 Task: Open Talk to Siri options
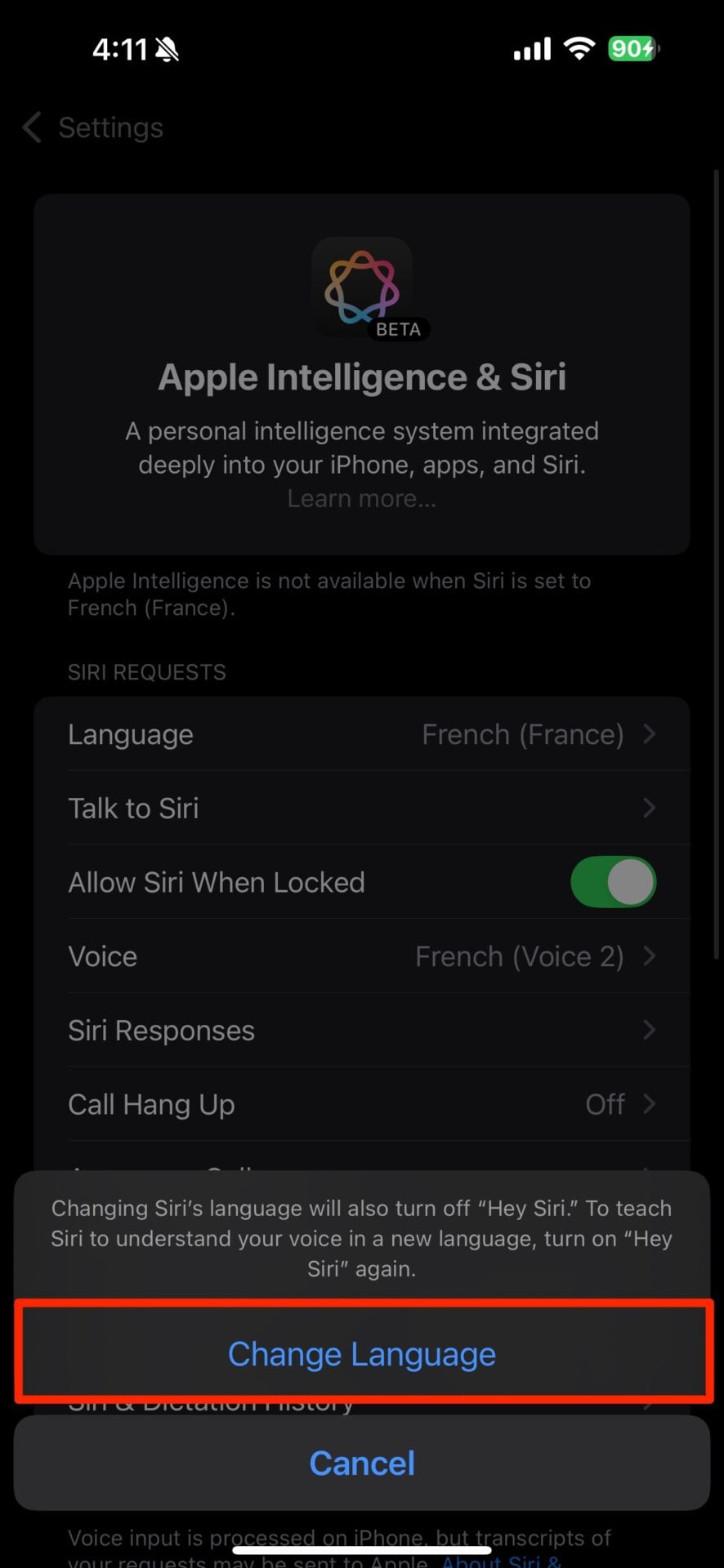point(362,808)
